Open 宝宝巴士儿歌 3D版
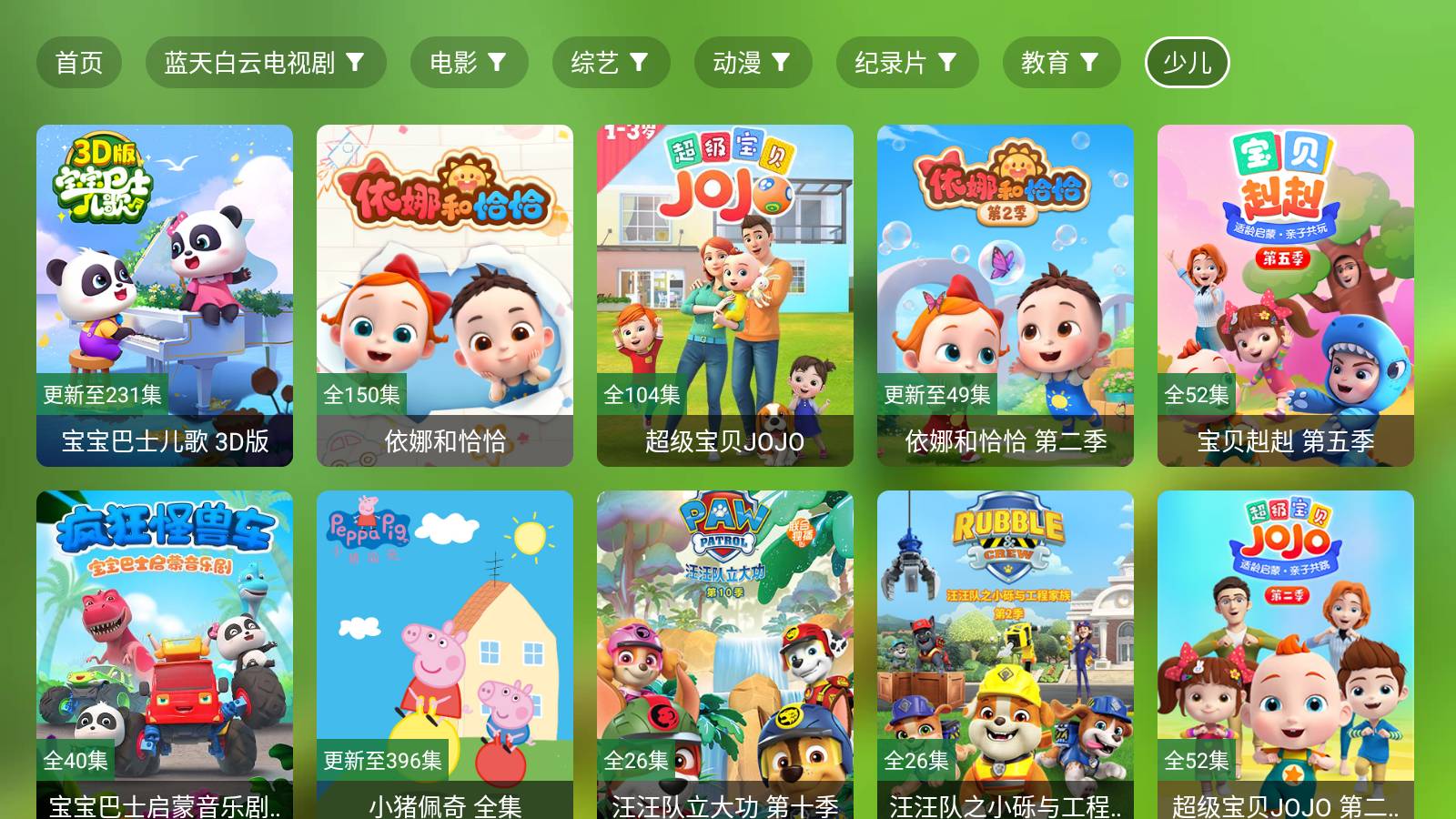The width and height of the screenshot is (1456, 819). pos(165,296)
